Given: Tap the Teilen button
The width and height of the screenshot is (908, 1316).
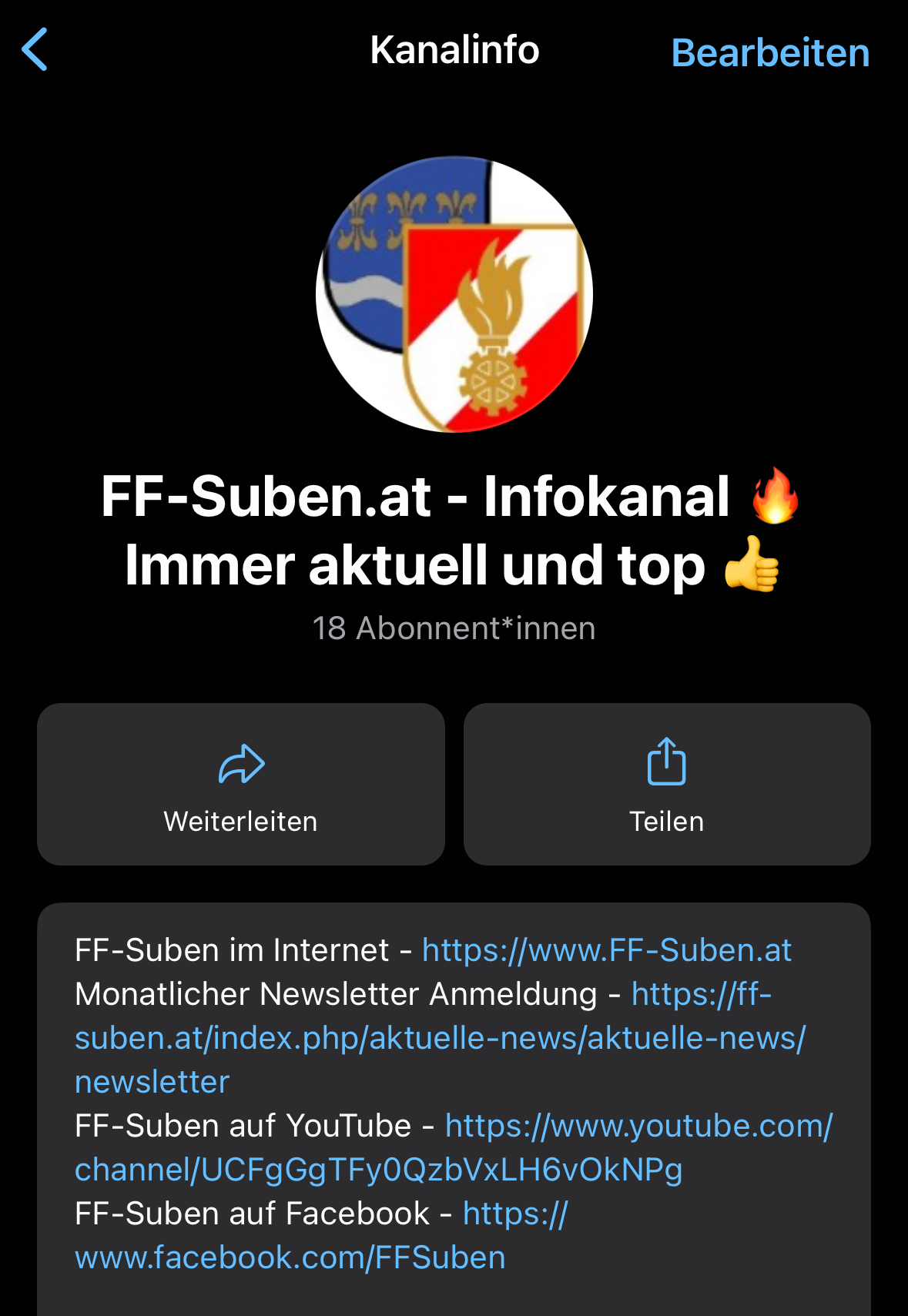Looking at the screenshot, I should [x=666, y=784].
